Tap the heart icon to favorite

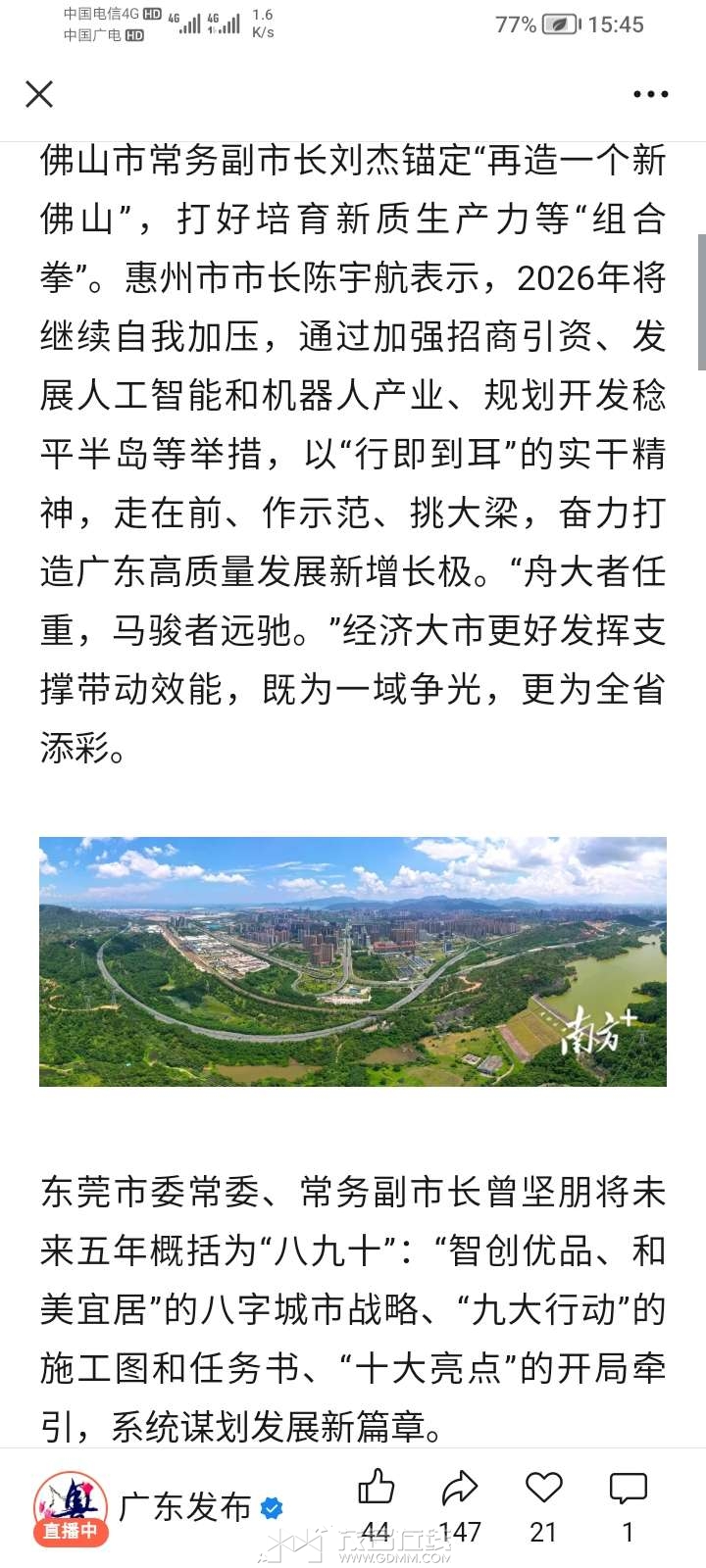pyautogui.click(x=543, y=1489)
